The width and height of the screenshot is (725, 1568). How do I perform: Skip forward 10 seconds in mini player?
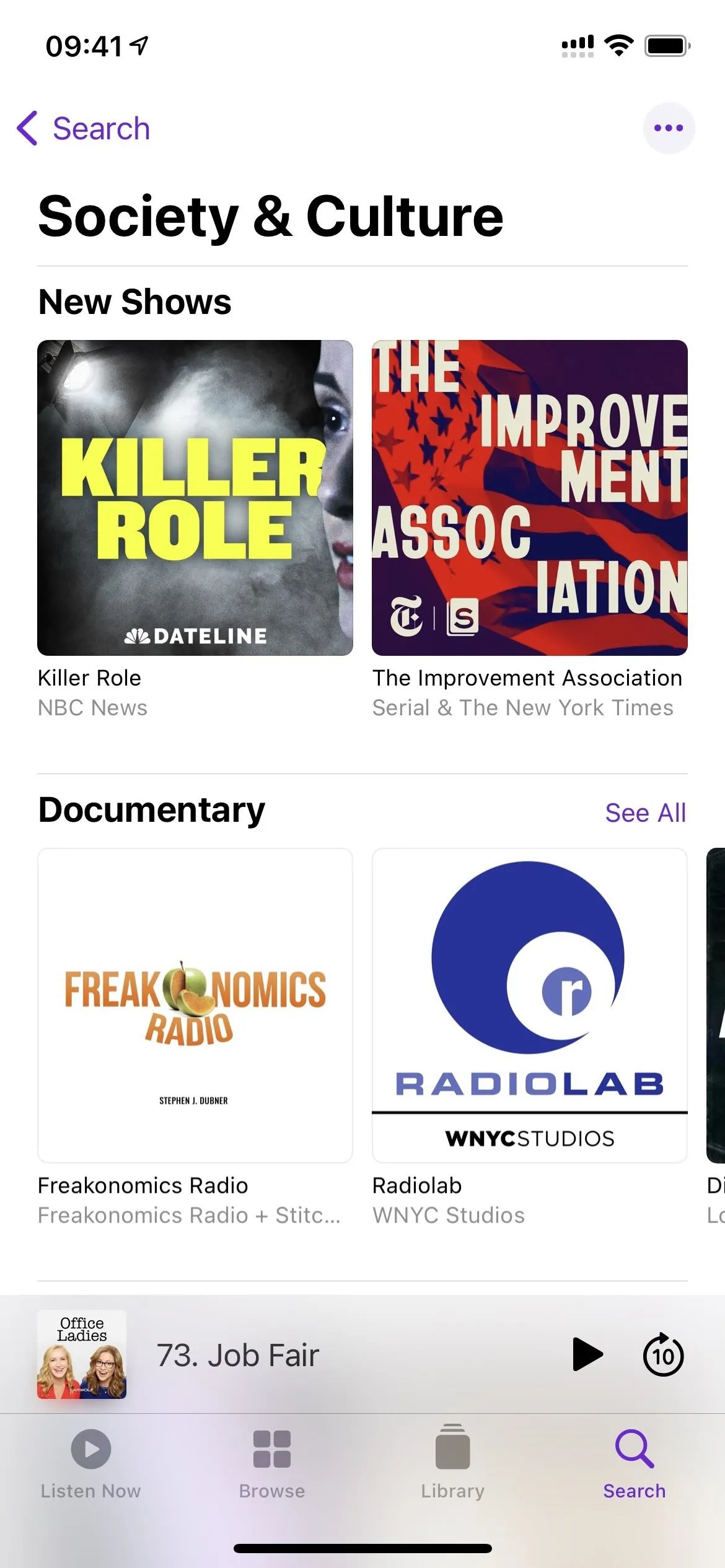coord(663,1354)
